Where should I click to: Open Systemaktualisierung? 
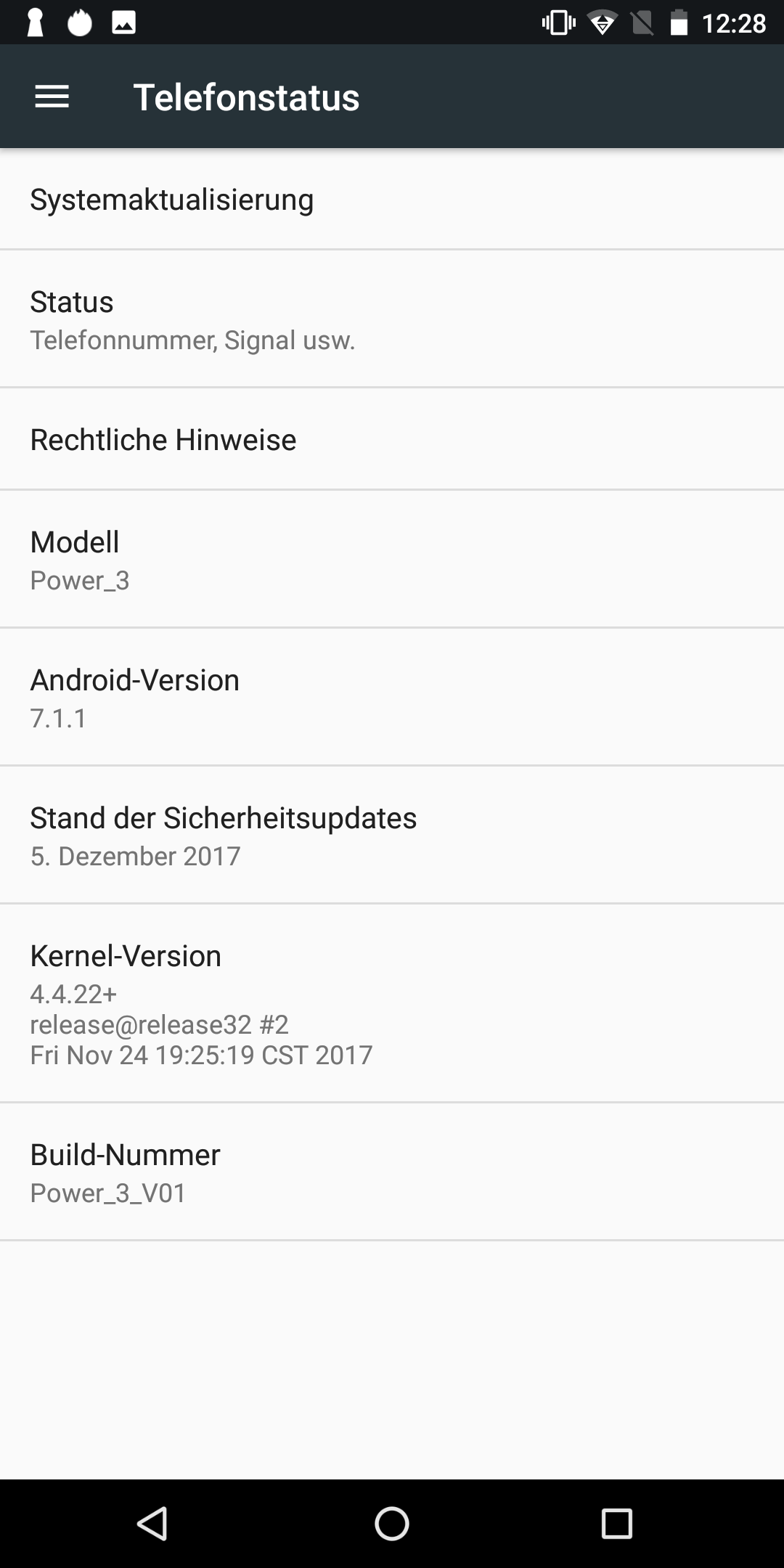click(x=392, y=200)
